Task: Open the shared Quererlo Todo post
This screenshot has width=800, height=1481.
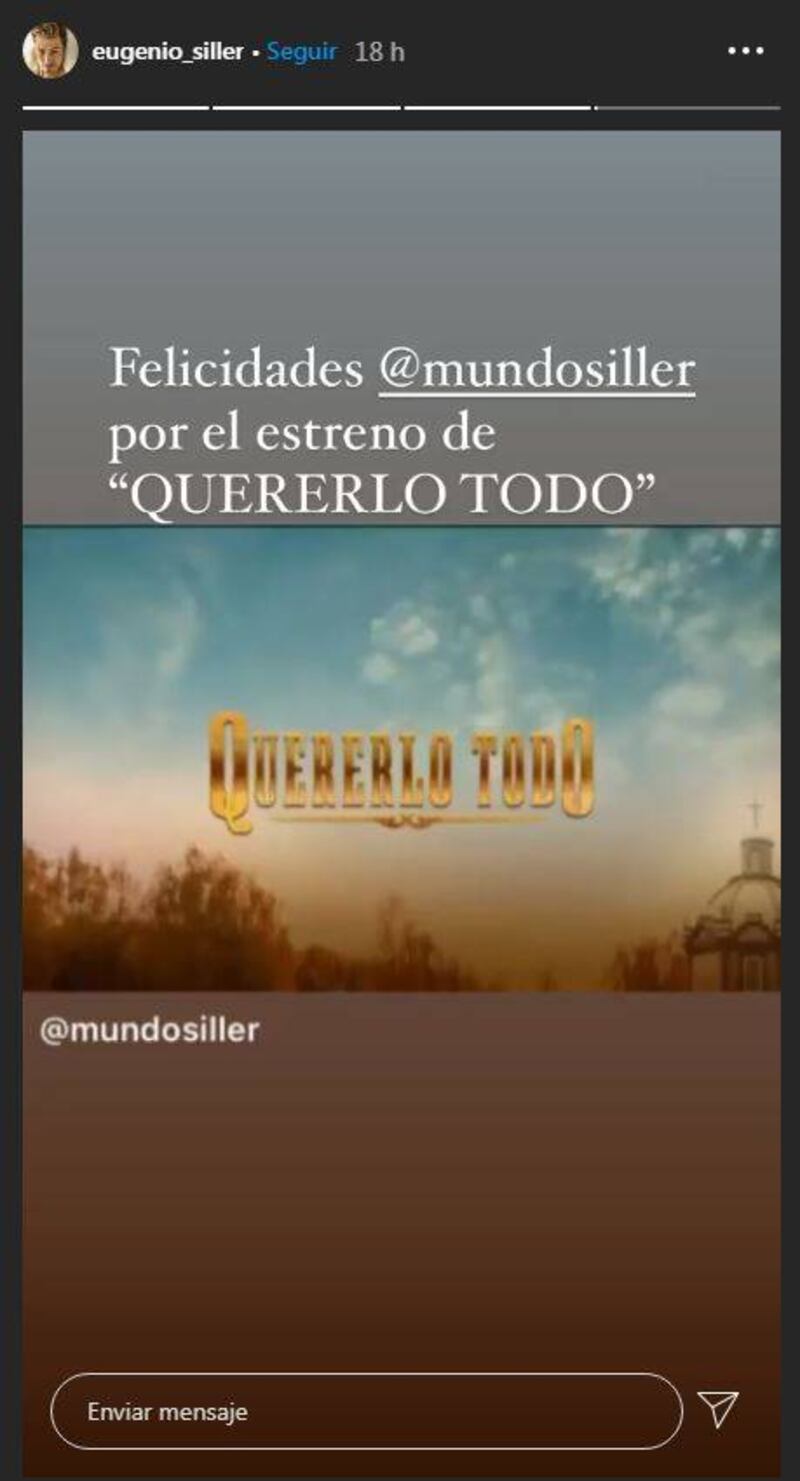Action: (x=401, y=759)
